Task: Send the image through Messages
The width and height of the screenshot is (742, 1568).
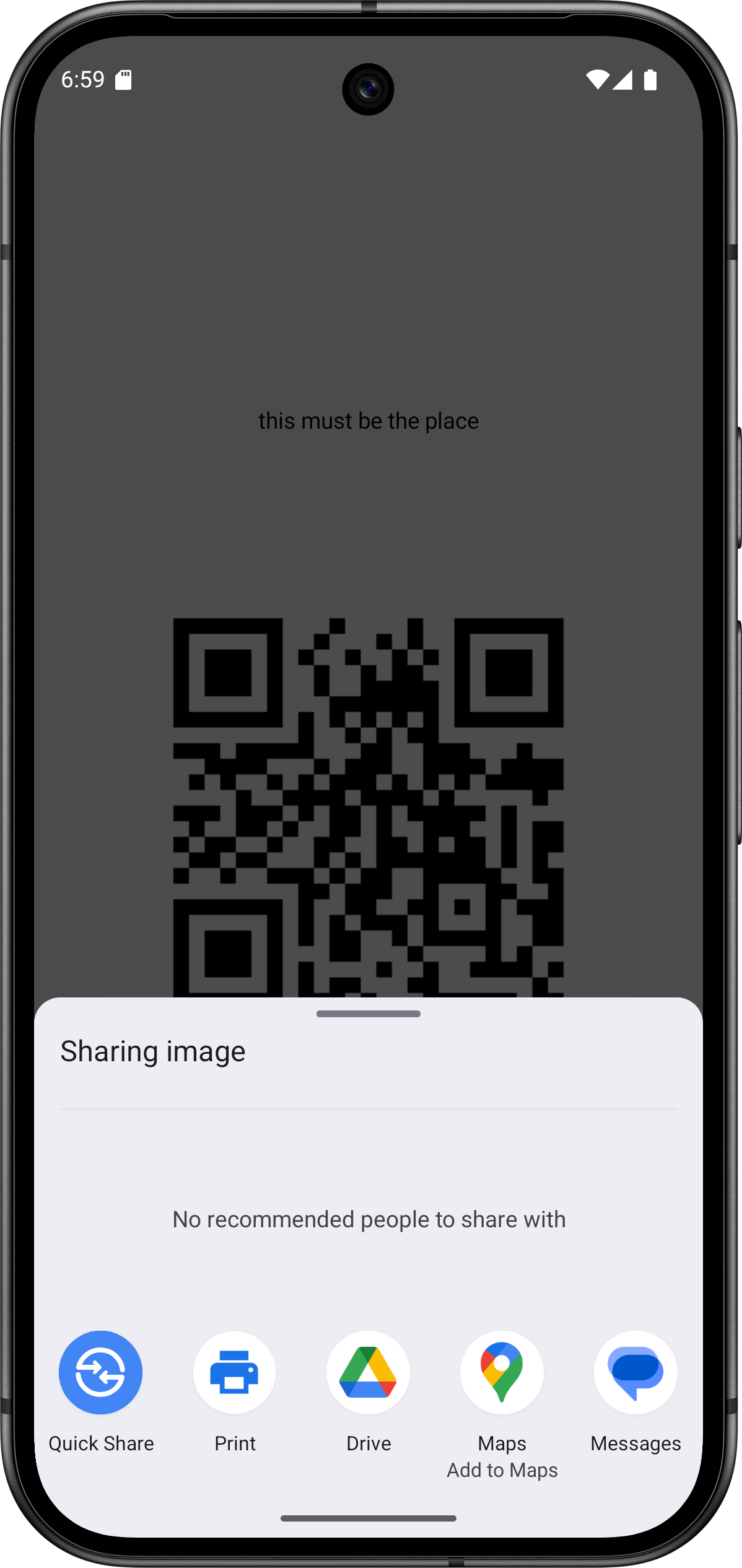Action: tap(635, 1373)
